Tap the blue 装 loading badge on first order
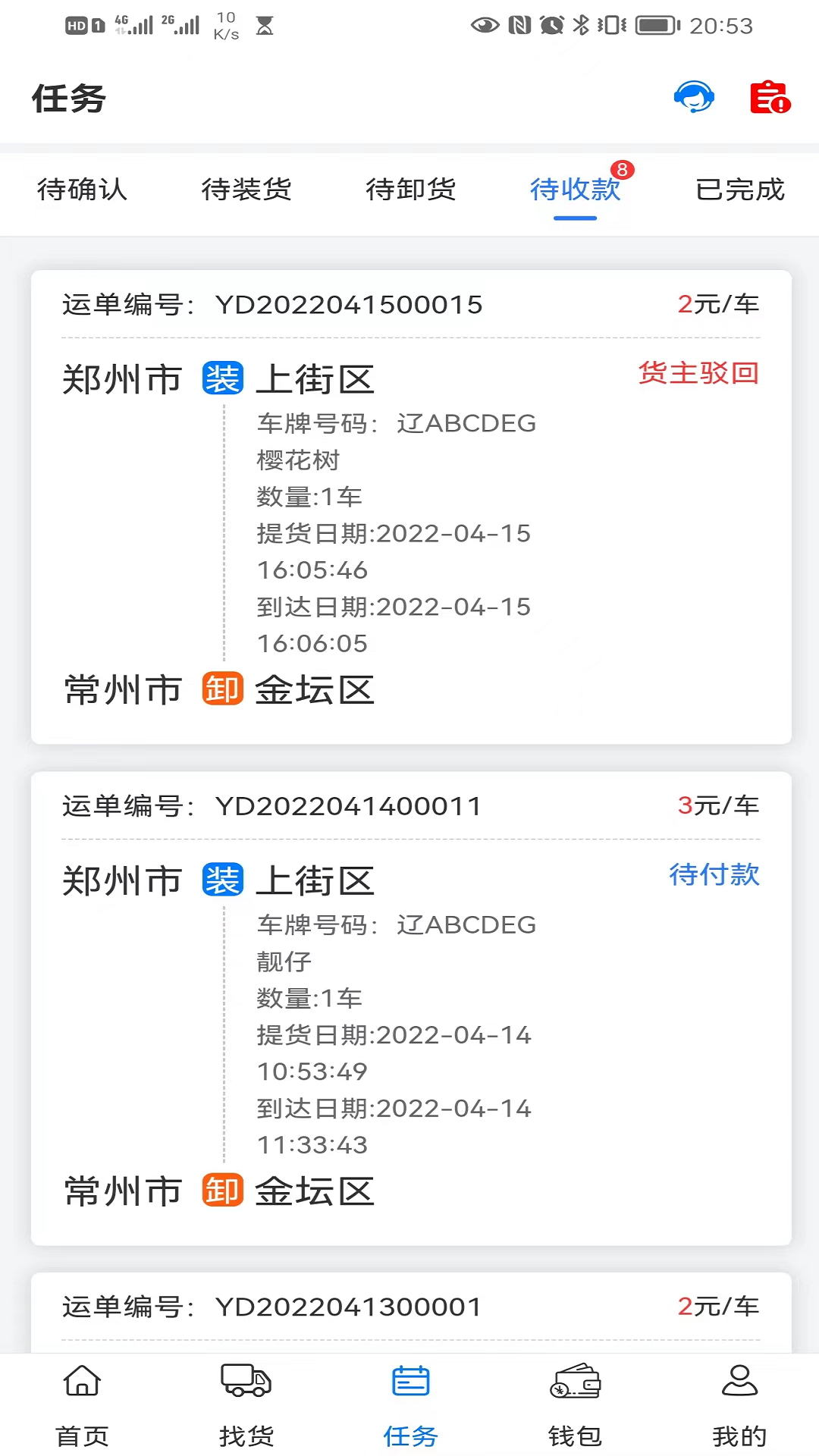 pyautogui.click(x=223, y=377)
